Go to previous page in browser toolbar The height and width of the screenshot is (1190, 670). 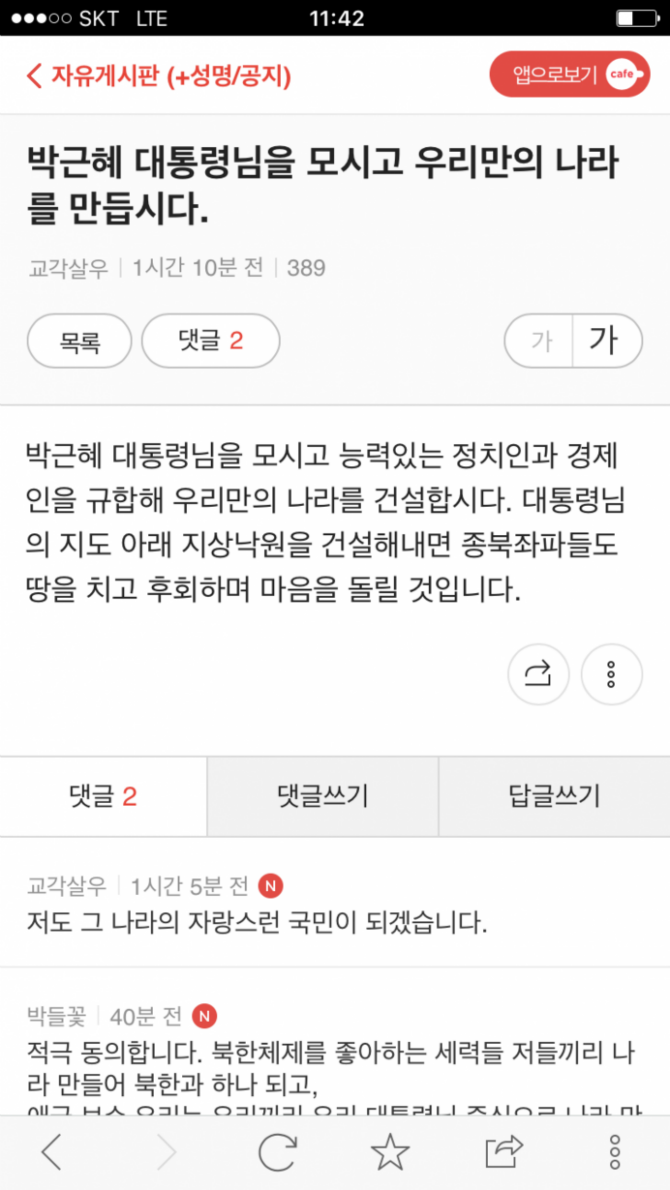point(52,1152)
